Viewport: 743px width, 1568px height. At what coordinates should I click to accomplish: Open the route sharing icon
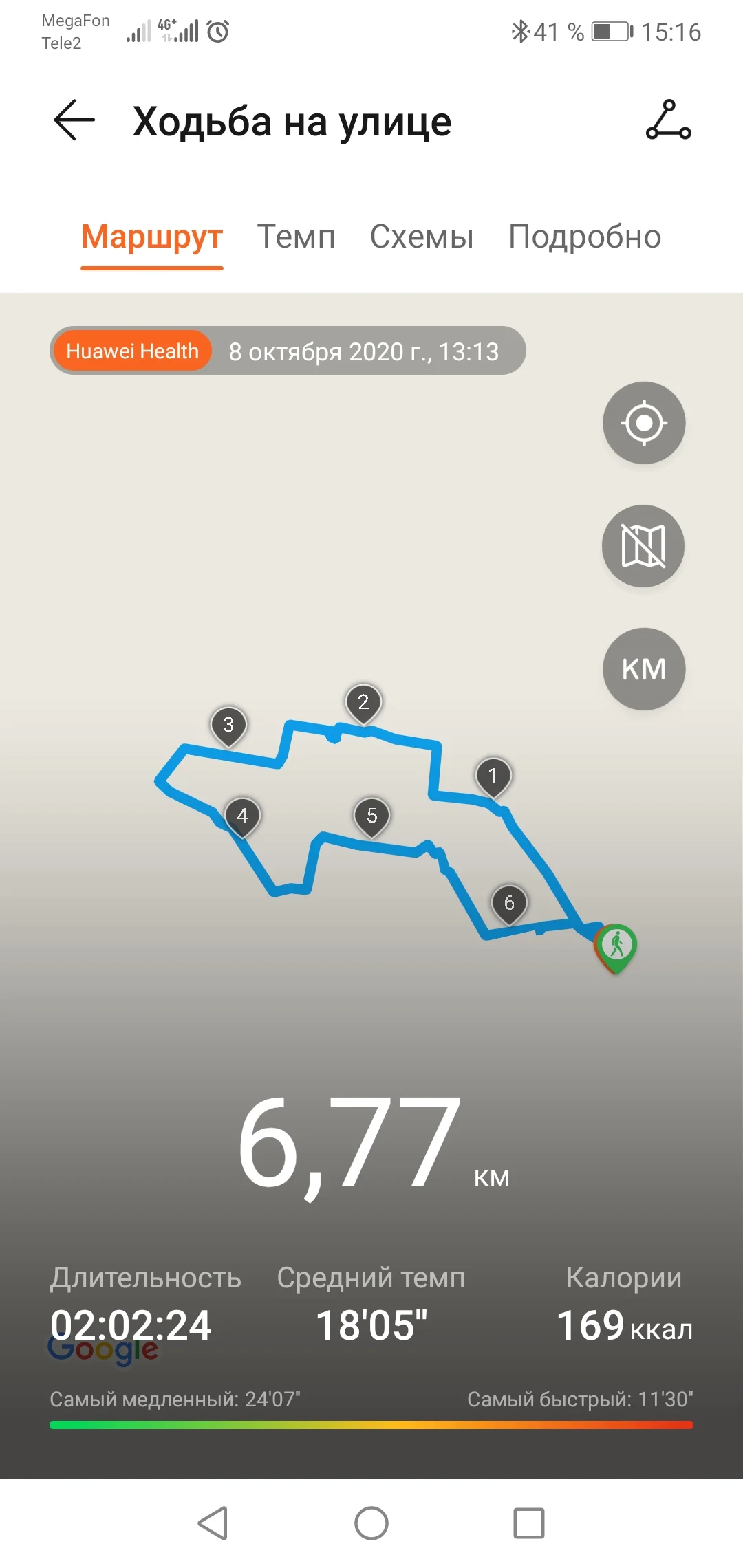coord(668,120)
